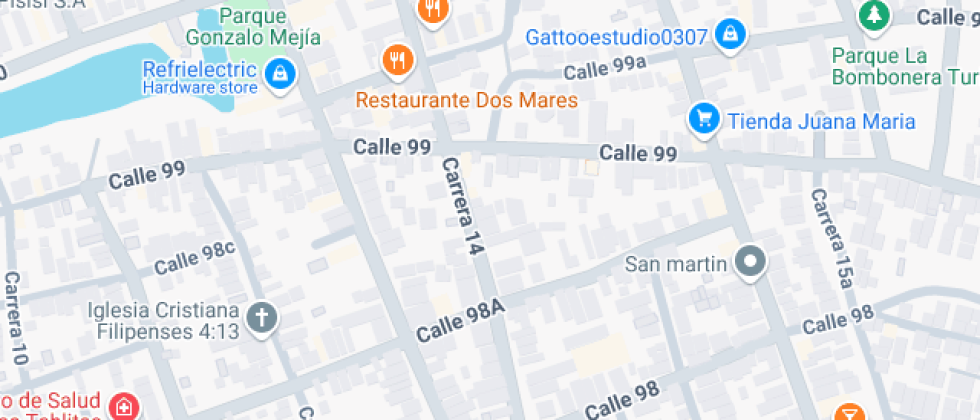Viewport: 980px width, 420px height.
Task: Select the San martin location pin
Action: pos(750,263)
